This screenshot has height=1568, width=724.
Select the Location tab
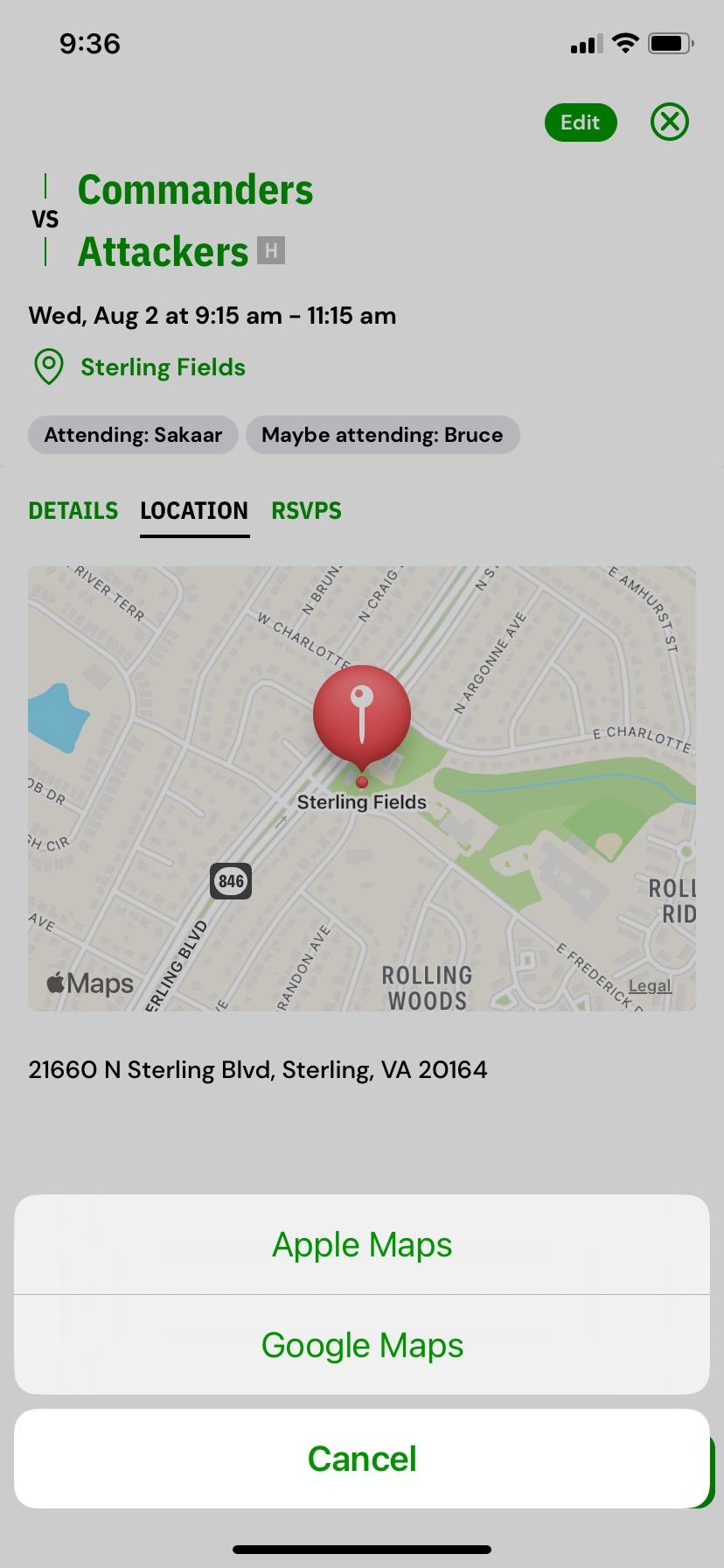(194, 511)
